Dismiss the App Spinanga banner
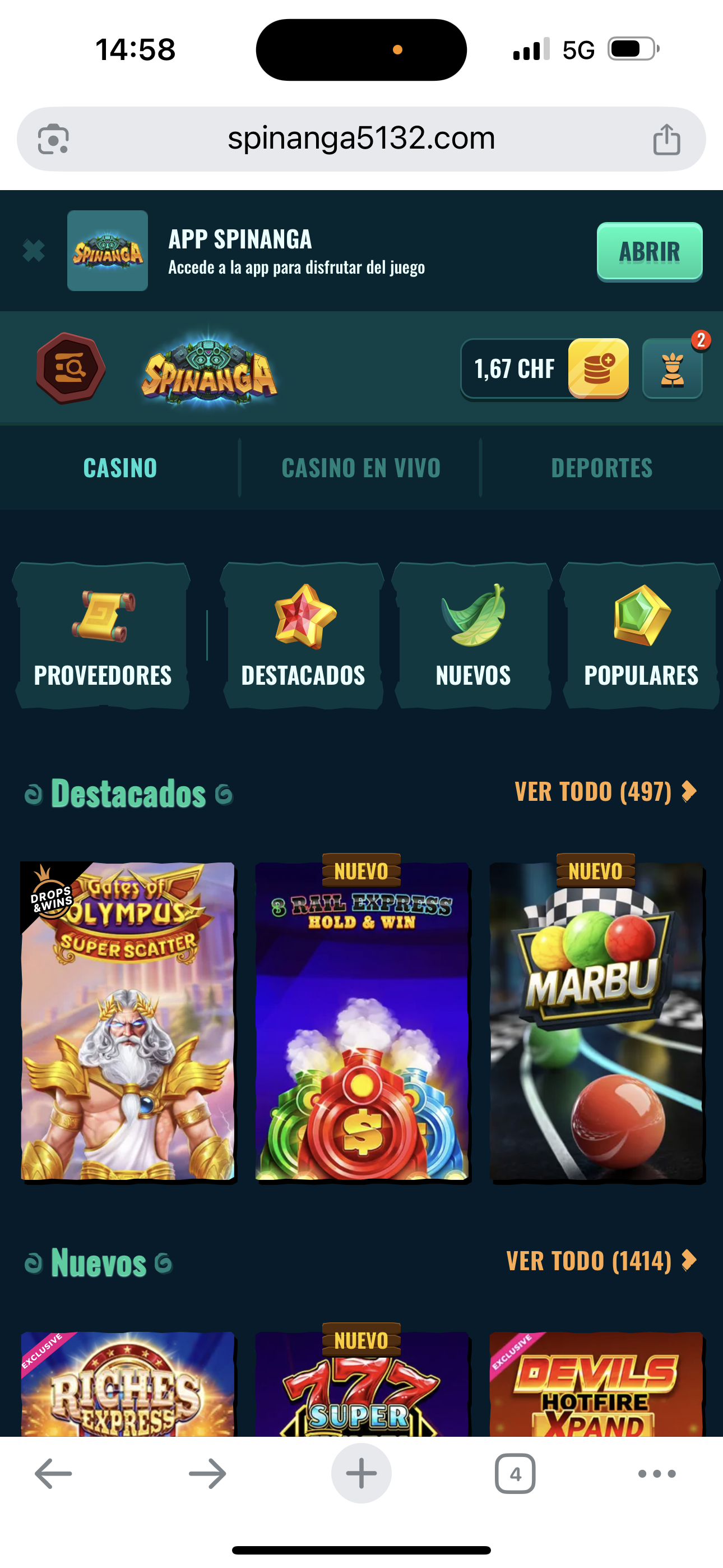 point(34,251)
